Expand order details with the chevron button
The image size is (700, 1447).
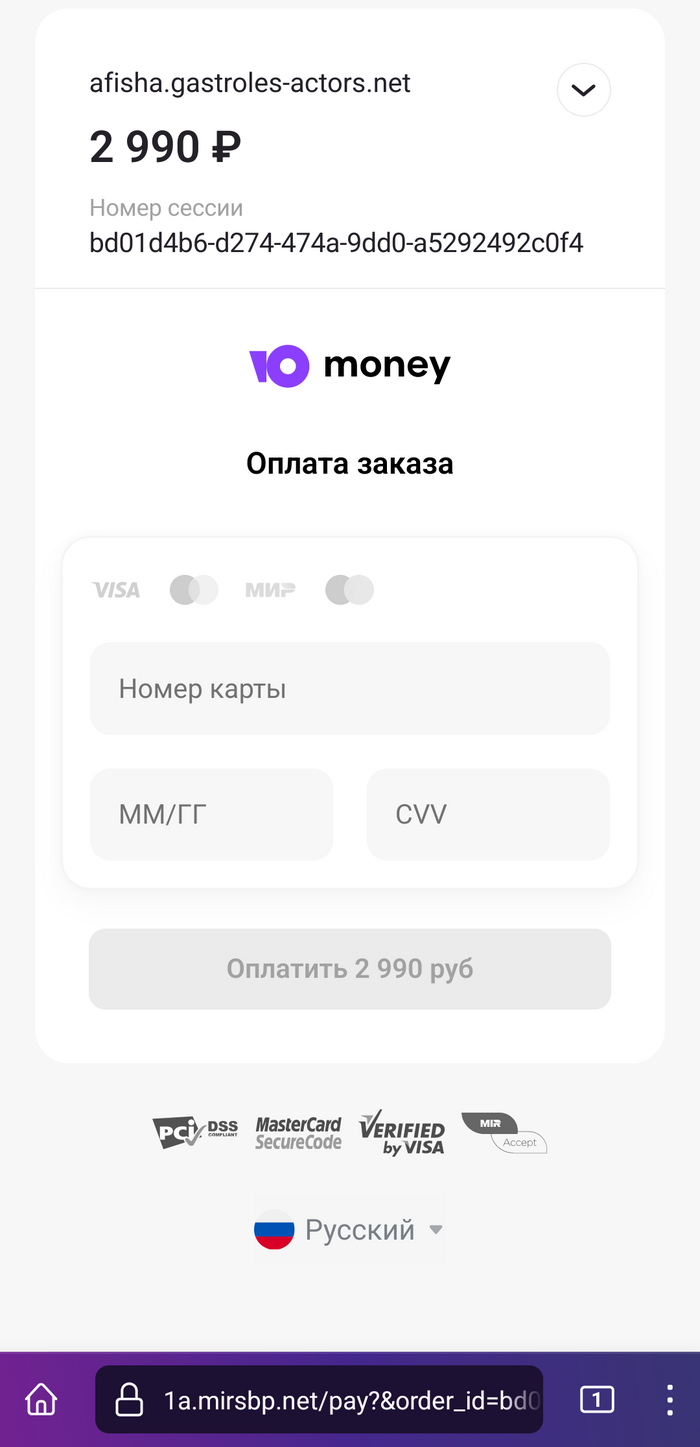(583, 90)
